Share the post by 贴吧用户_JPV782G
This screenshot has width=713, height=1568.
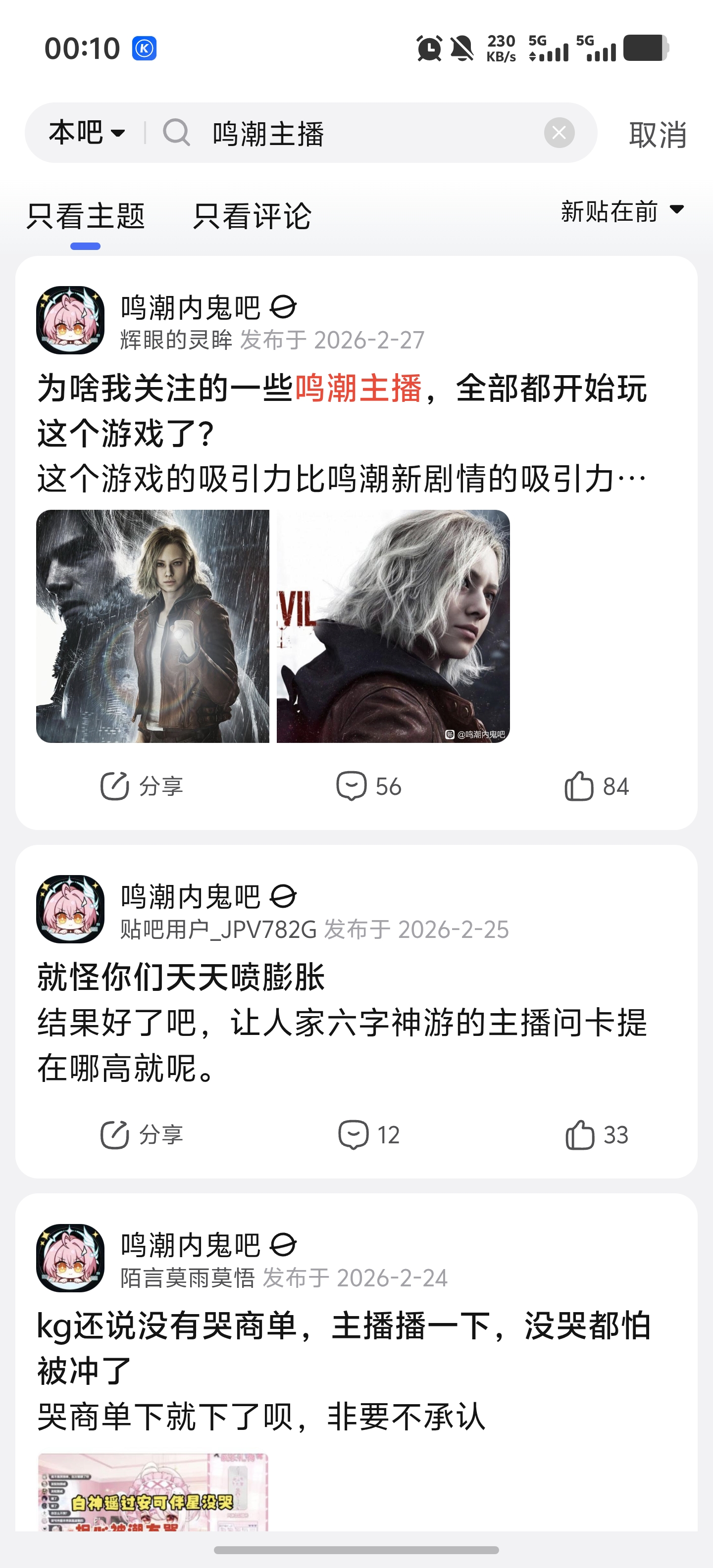coord(141,1134)
